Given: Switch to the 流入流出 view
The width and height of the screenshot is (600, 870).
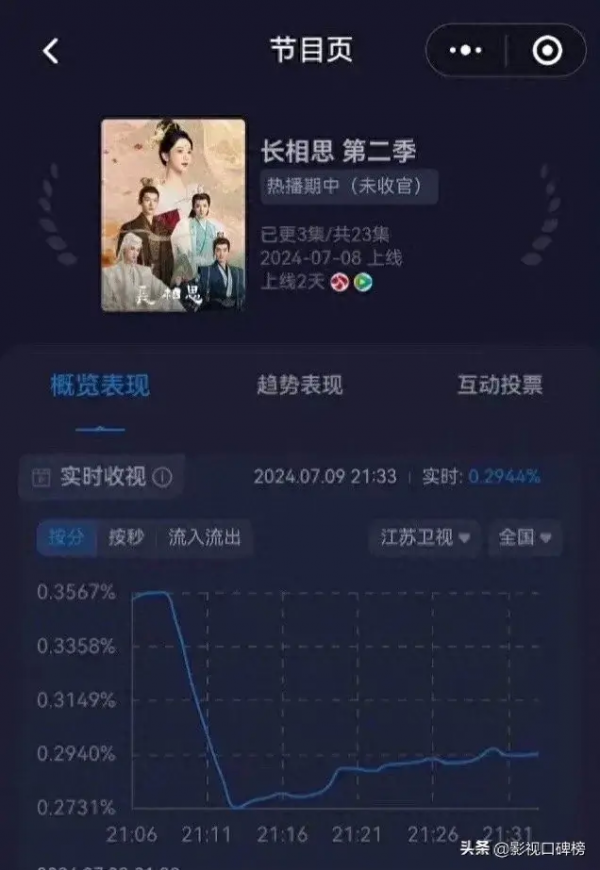Looking at the screenshot, I should (205, 537).
